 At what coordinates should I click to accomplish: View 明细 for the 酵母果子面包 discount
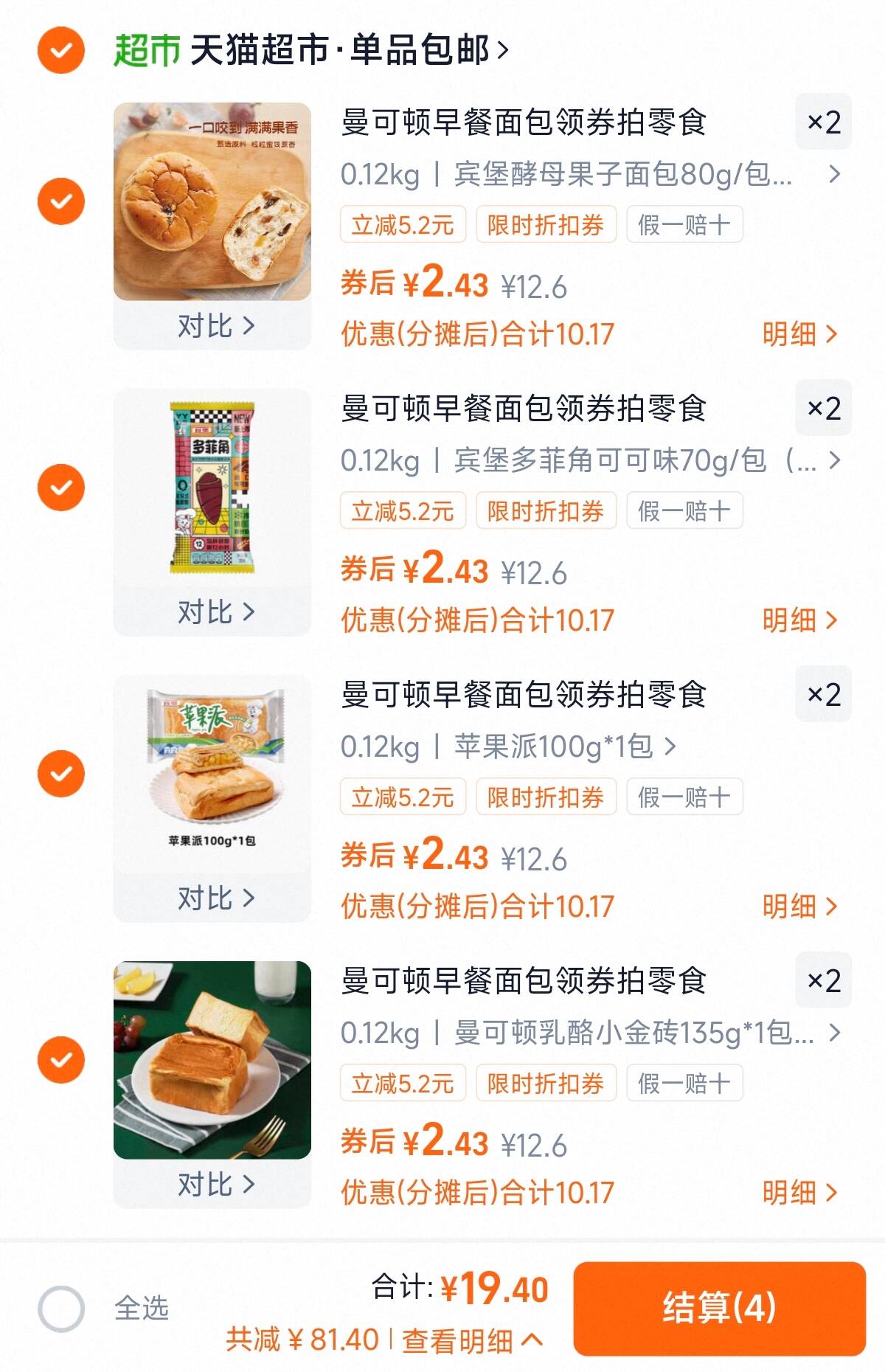(799, 334)
